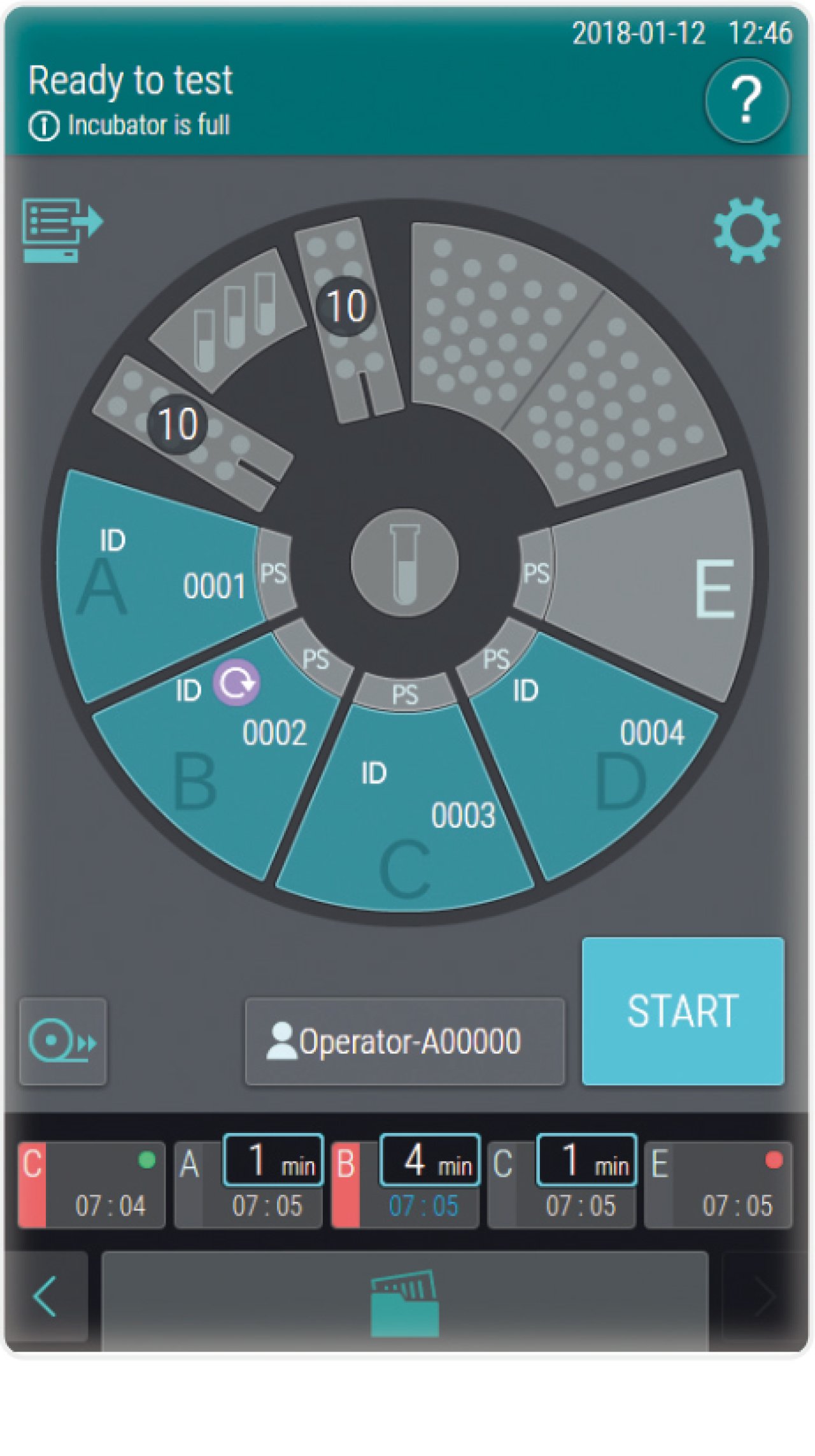
Task: Open incubator slot E with red dot
Action: point(718,1185)
